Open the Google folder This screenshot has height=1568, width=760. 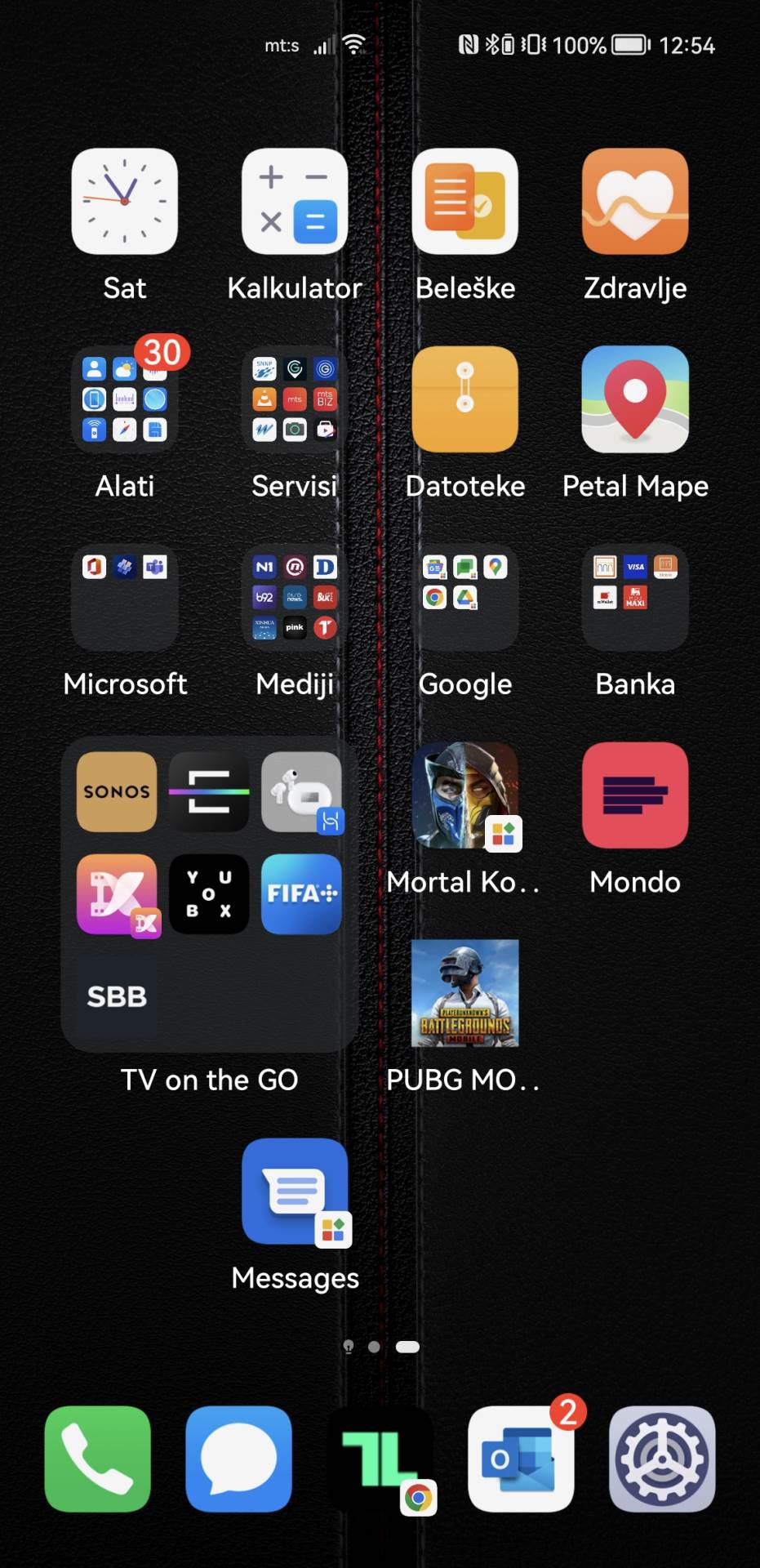465,598
